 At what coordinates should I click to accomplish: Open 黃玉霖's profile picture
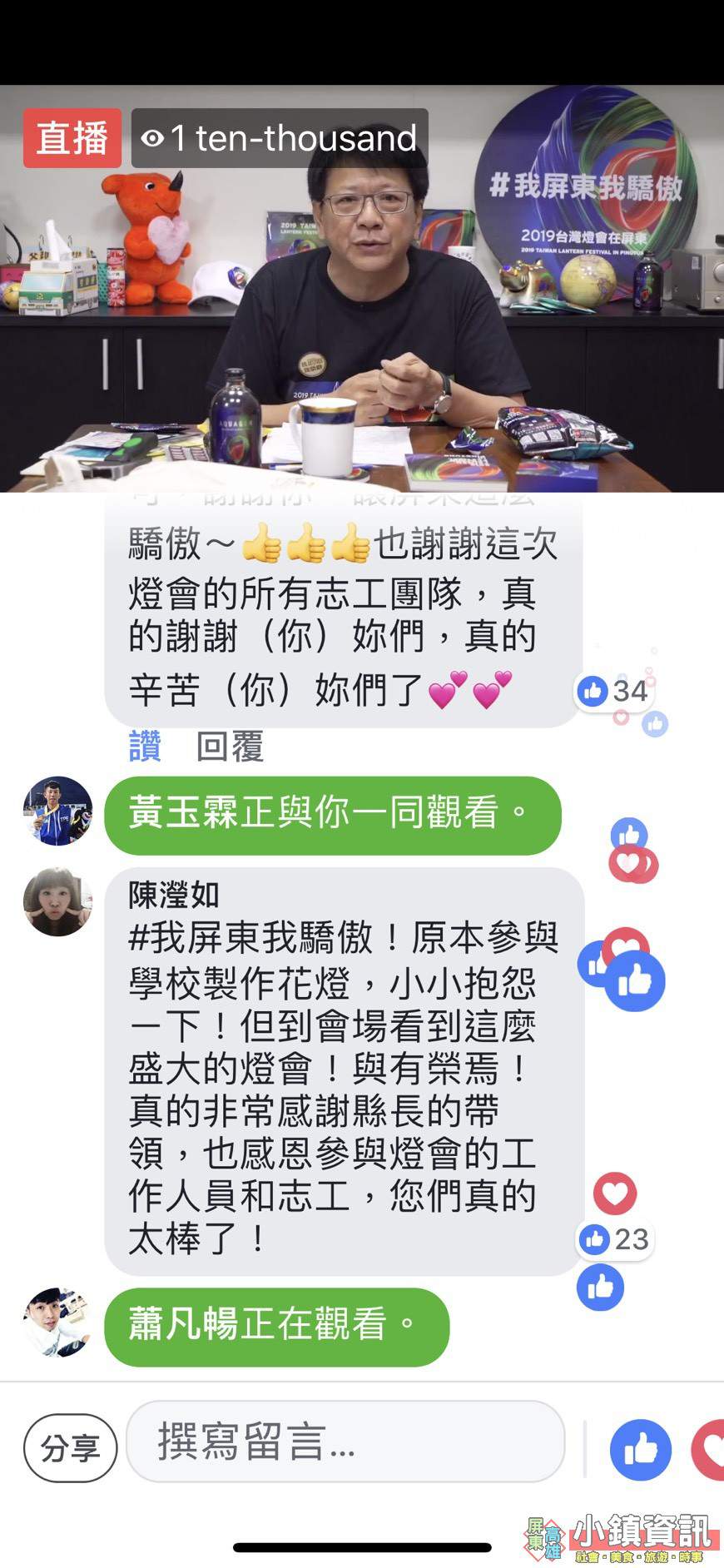pos(57,811)
